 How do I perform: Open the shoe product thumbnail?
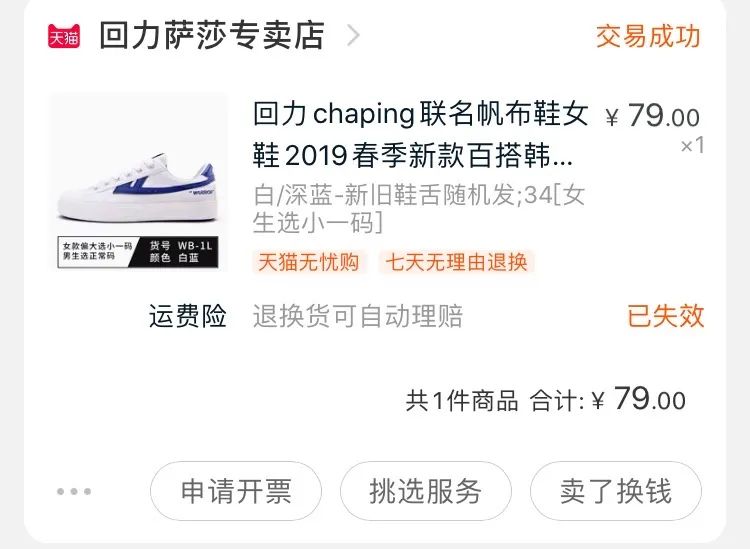pos(139,183)
